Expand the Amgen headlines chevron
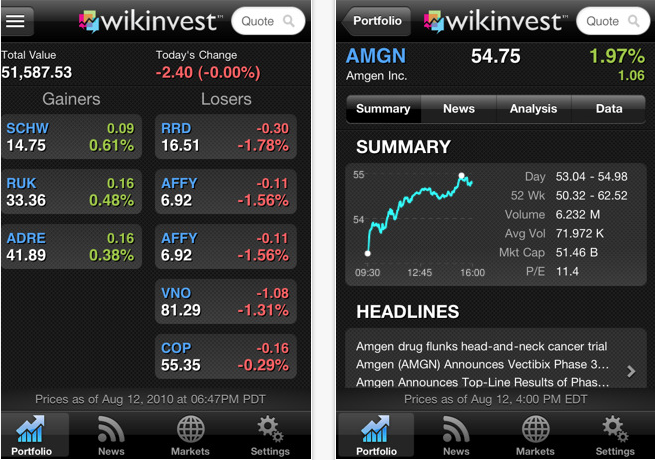 click(631, 371)
